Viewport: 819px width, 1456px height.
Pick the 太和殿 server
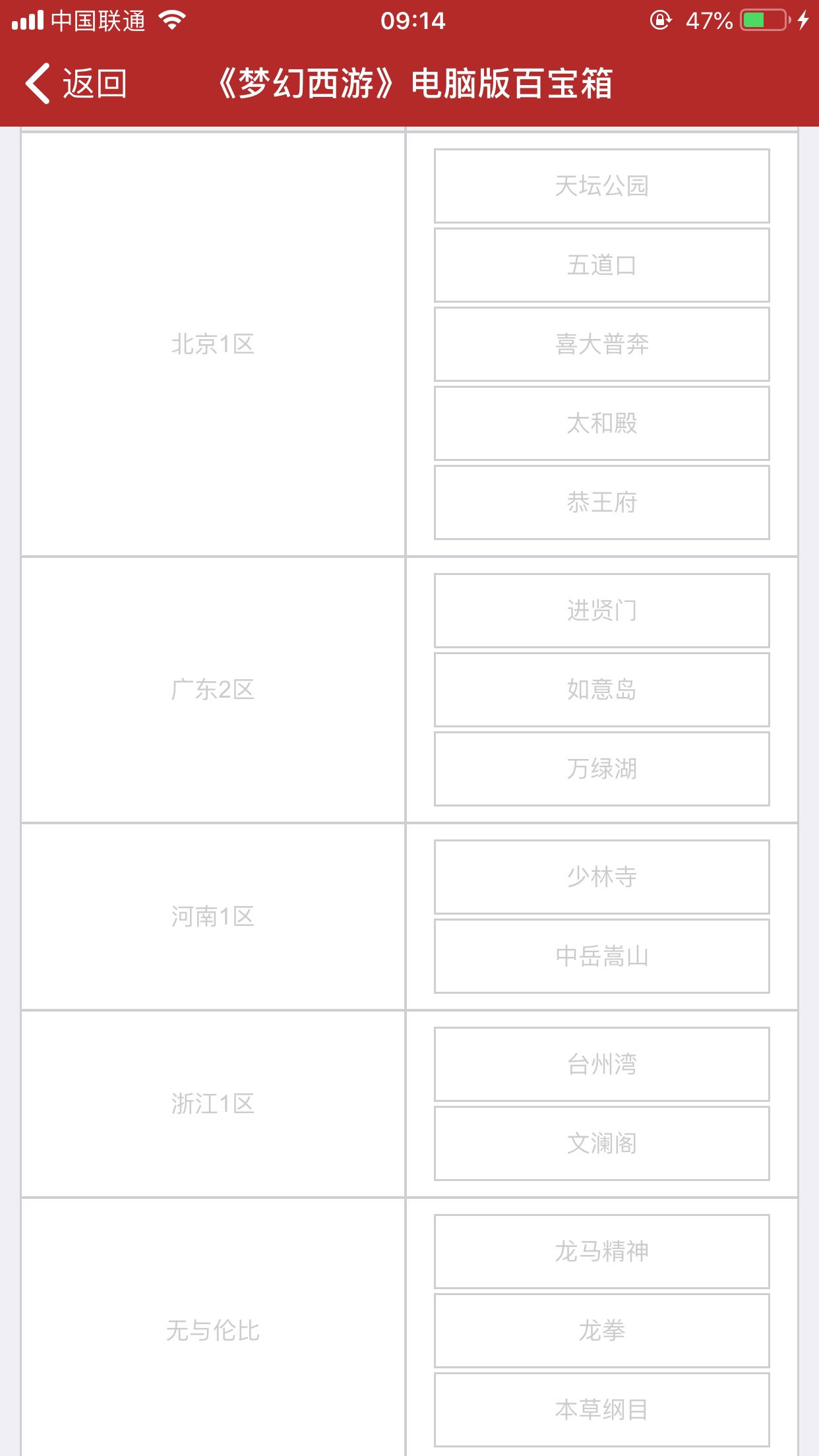pyautogui.click(x=601, y=423)
